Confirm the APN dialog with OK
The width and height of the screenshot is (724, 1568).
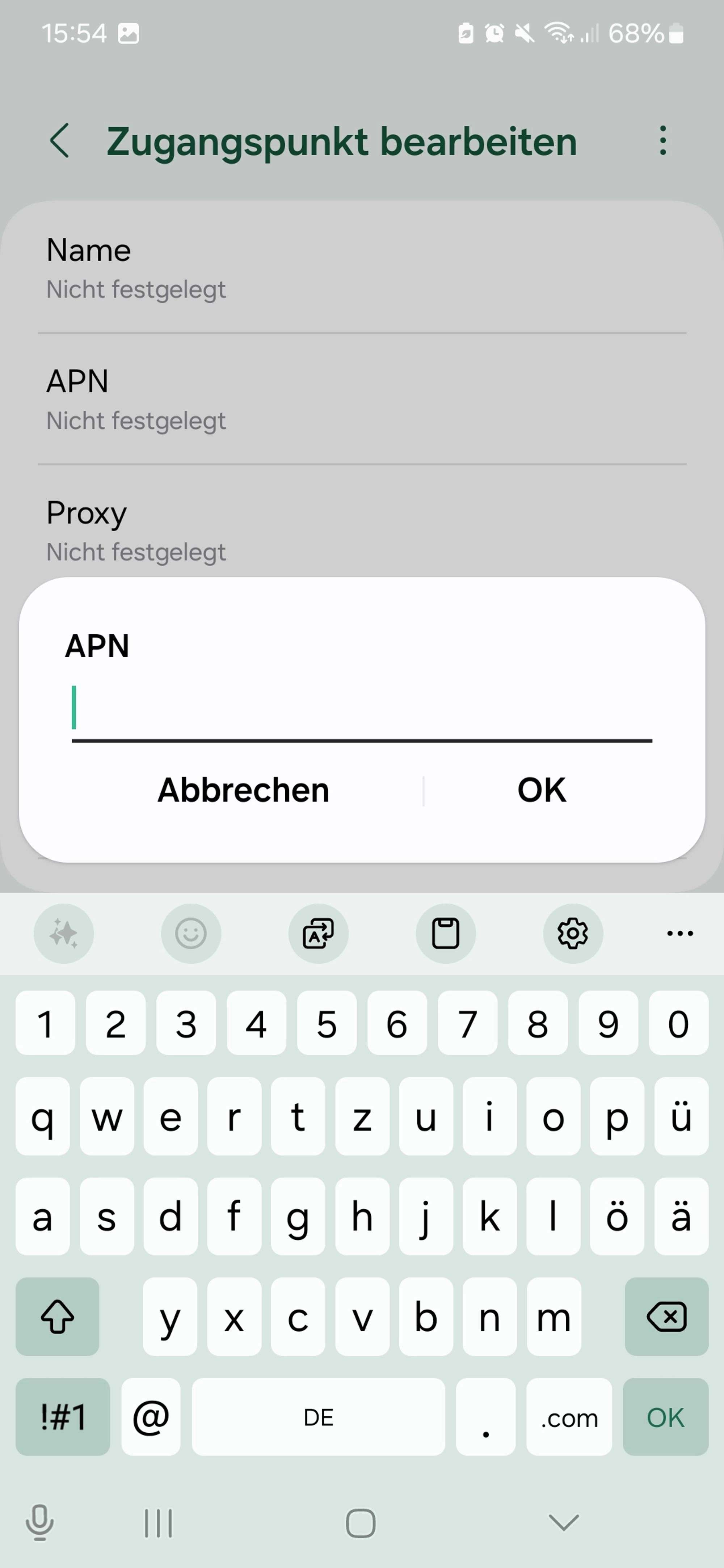pos(541,791)
